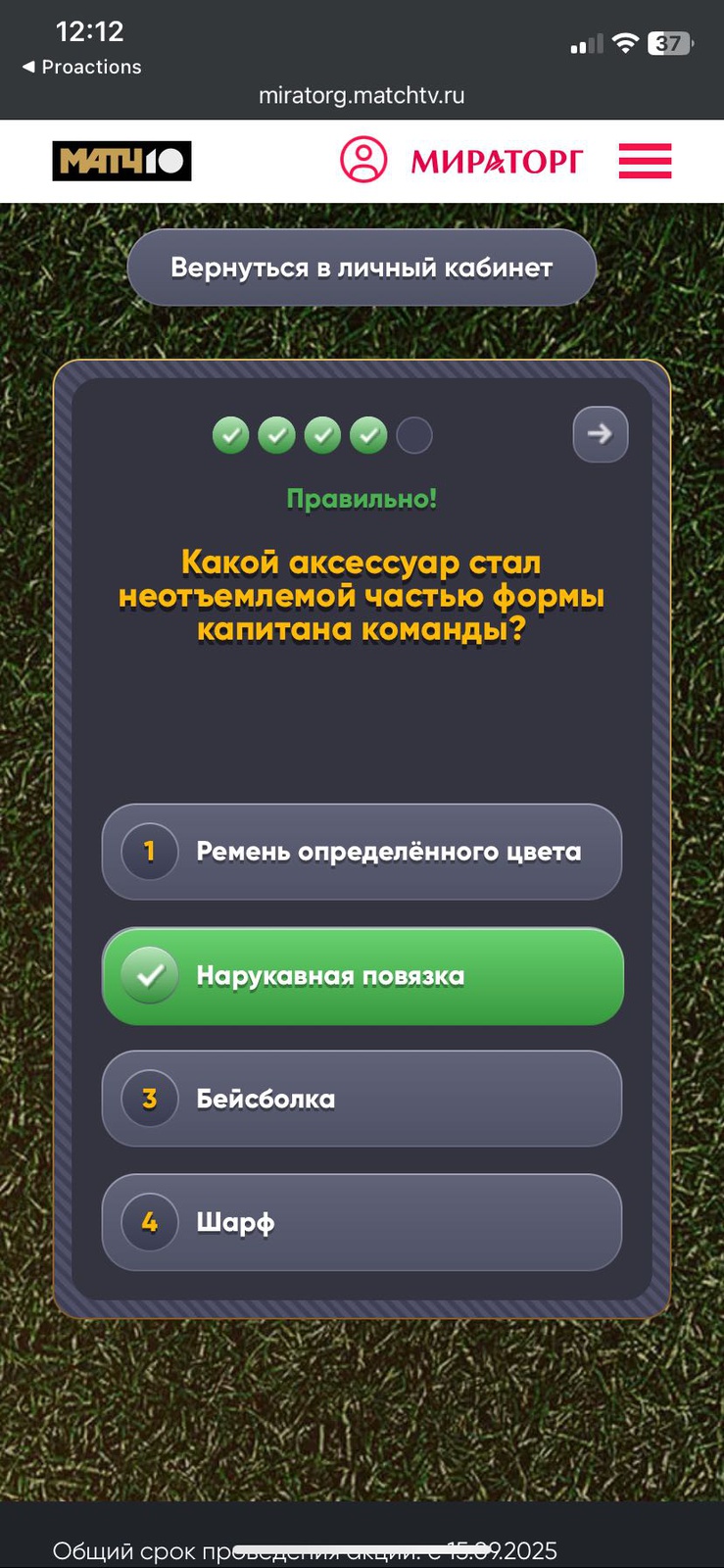Open the user profile icon

click(363, 160)
